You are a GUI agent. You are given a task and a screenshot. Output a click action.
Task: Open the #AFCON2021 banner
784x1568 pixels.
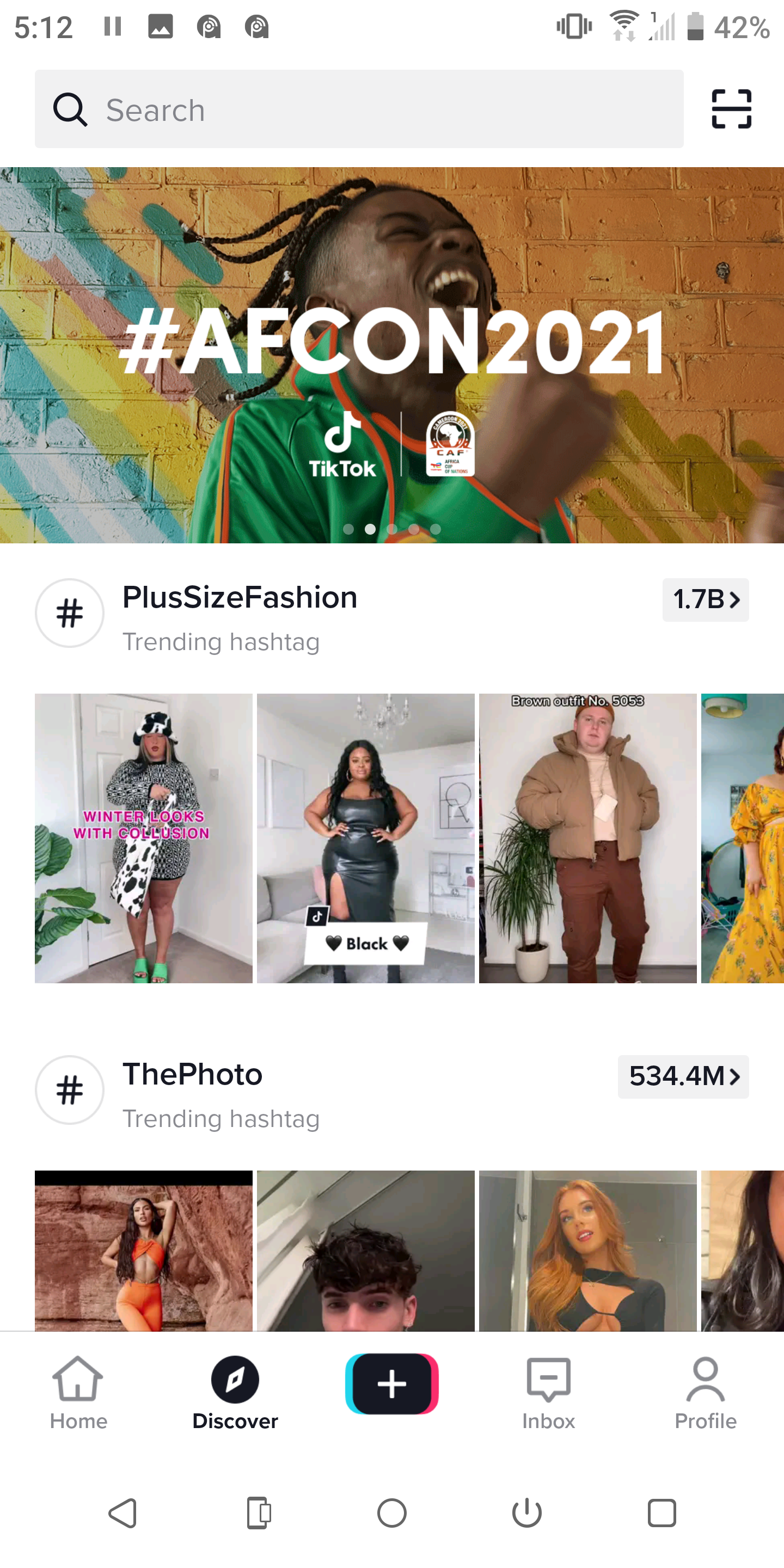tap(392, 355)
